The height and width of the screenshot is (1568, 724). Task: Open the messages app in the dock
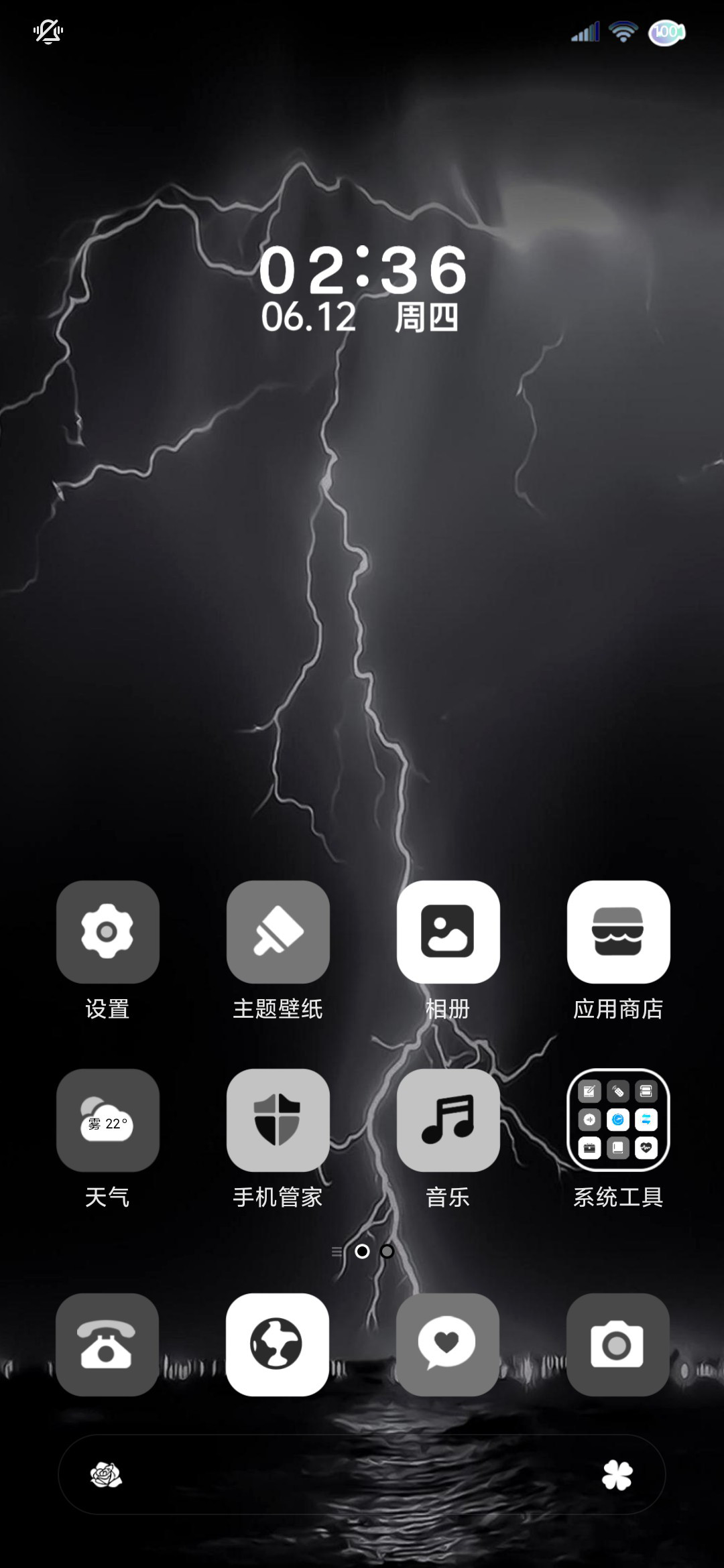448,1344
